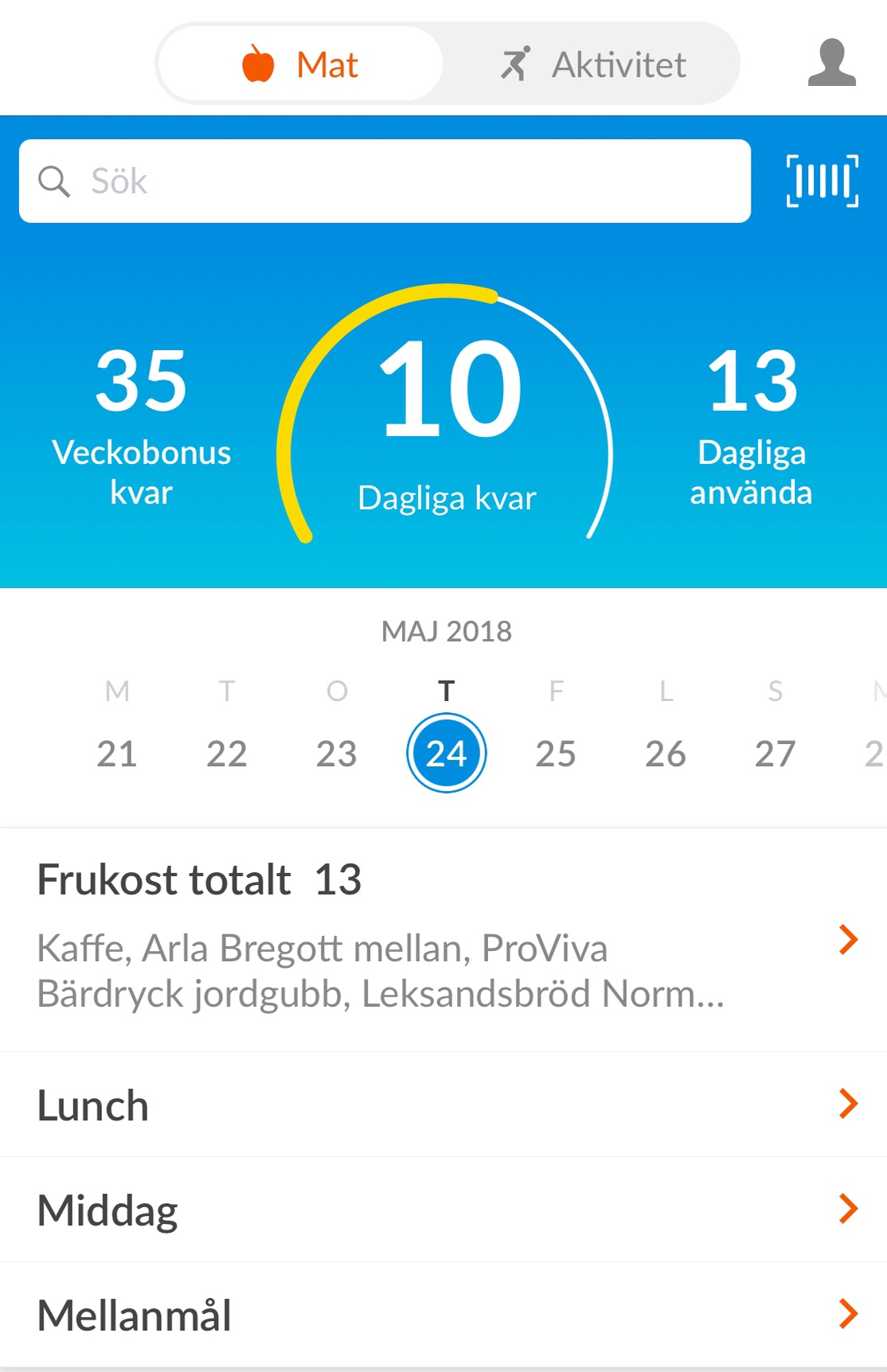
Task: Select Monday 21 in the calendar
Action: [117, 753]
